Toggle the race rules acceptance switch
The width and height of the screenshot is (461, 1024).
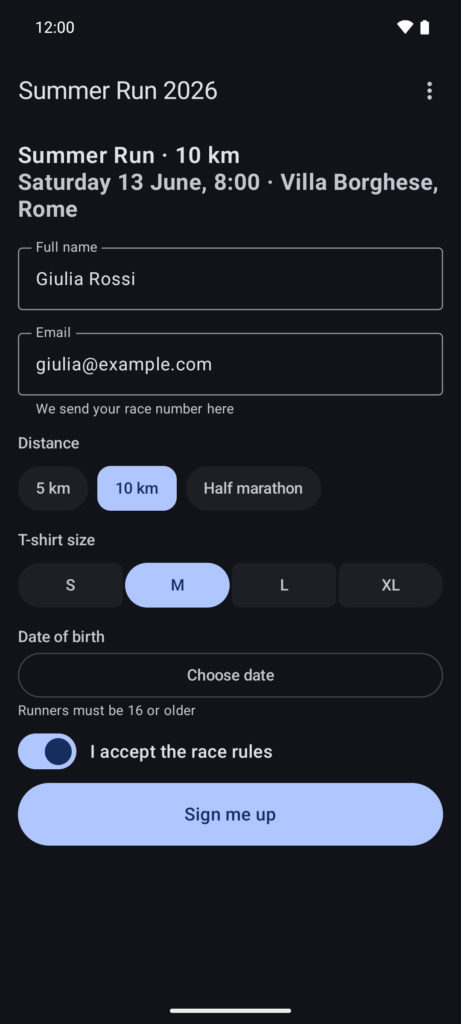47,751
